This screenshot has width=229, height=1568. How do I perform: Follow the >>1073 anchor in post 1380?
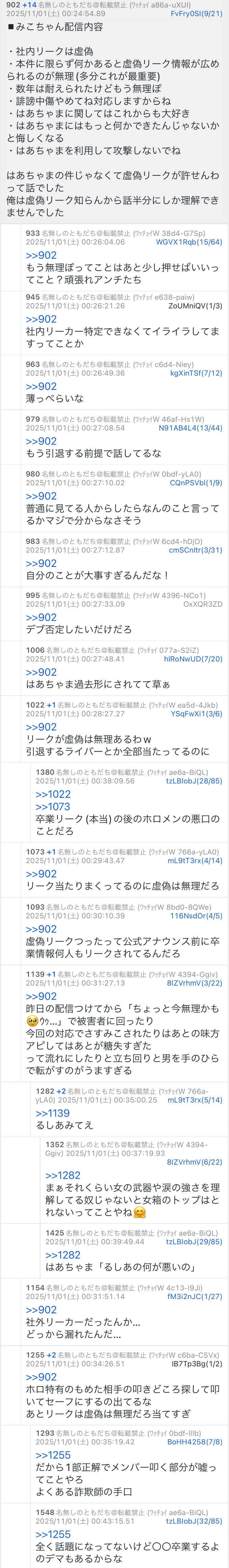[53, 807]
